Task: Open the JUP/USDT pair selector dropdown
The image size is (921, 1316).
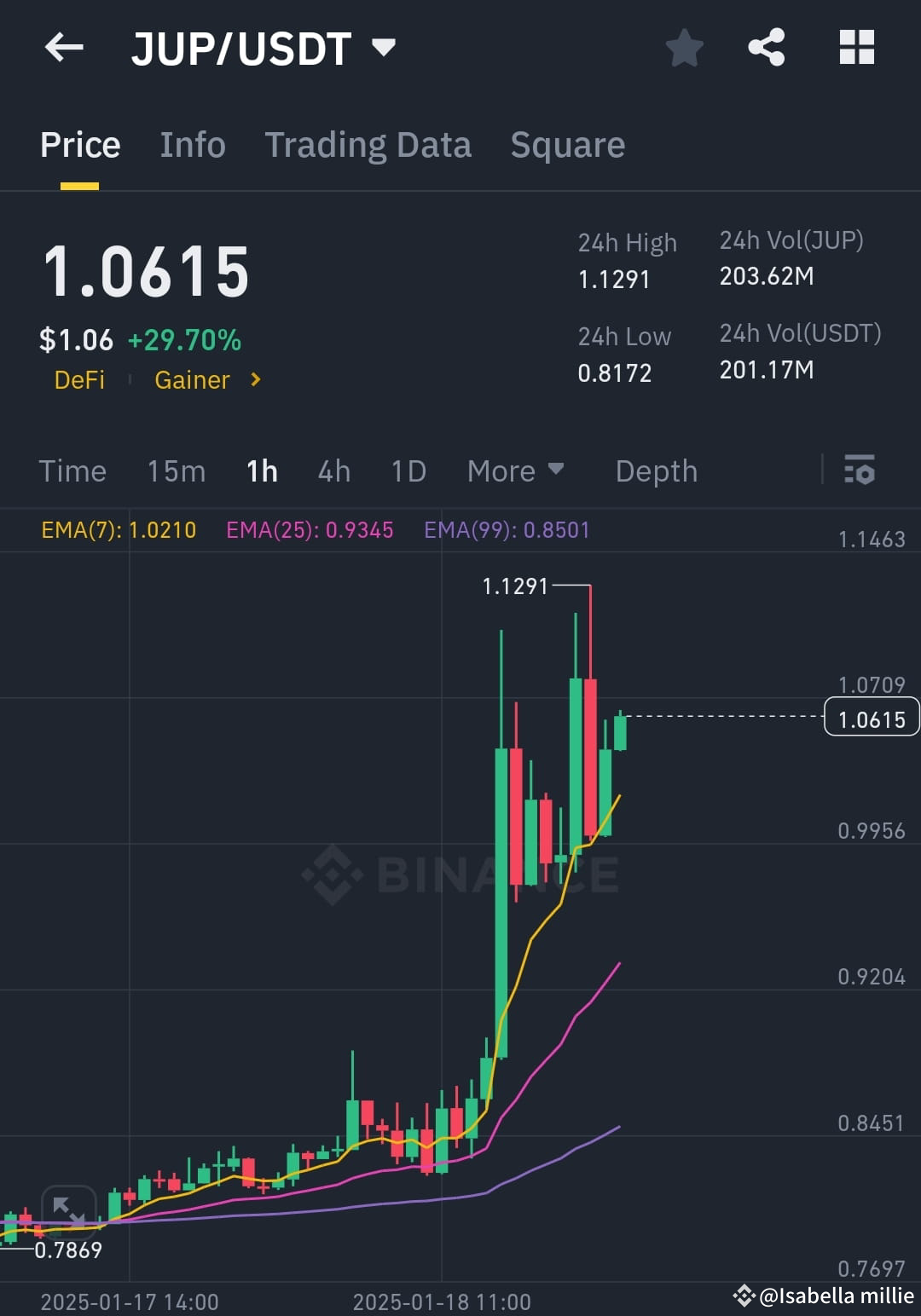Action: coord(384,48)
